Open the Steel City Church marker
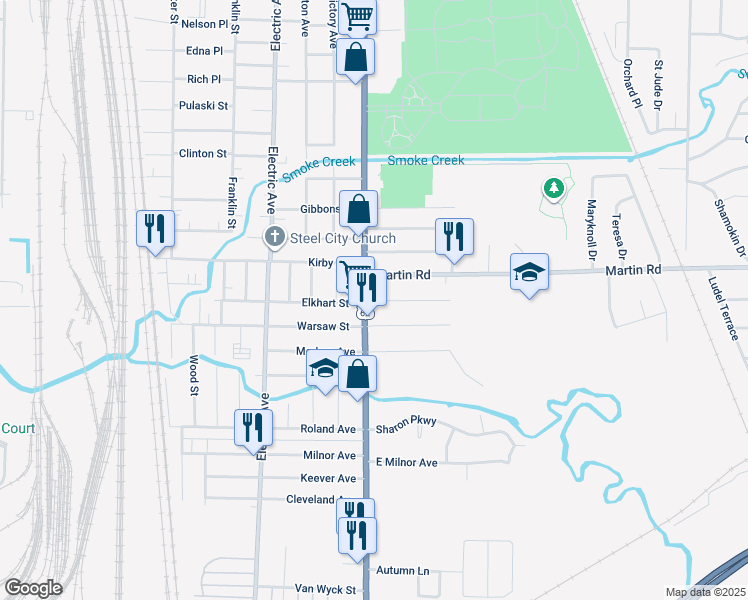Viewport: 748px width, 600px height. pyautogui.click(x=275, y=238)
